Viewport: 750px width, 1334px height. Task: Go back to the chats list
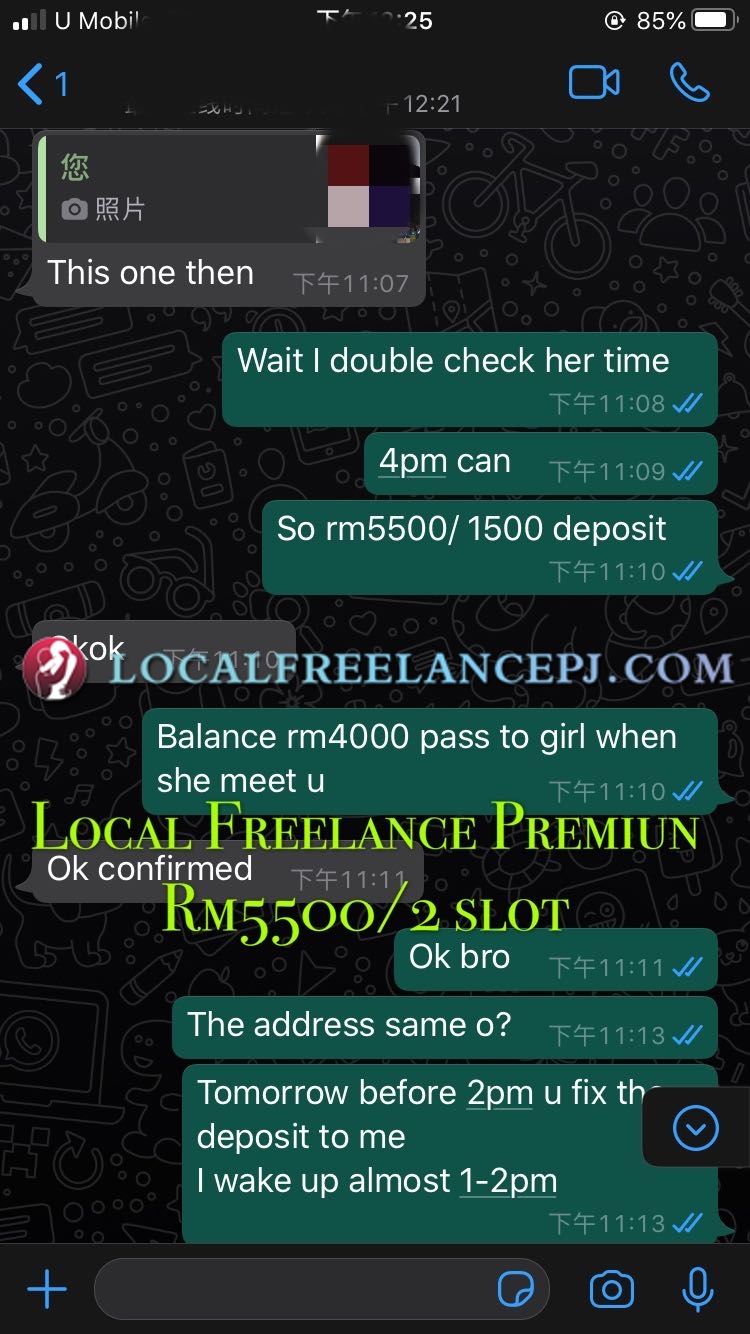42,84
